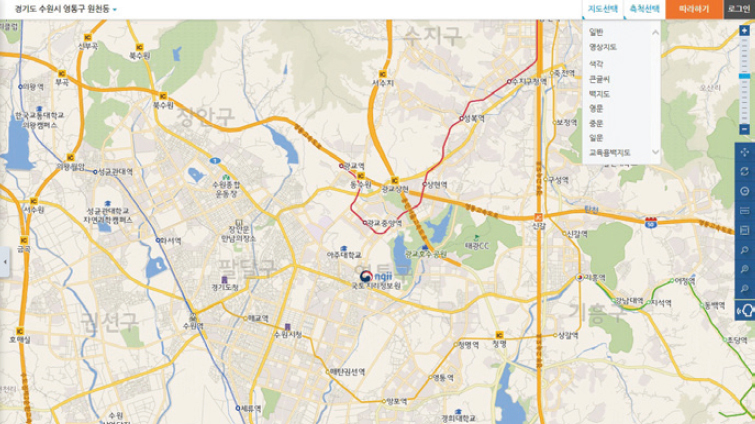Viewport: 755px width, 424px height.
Task: Pick the 백지도 blank map option
Action: (x=600, y=93)
